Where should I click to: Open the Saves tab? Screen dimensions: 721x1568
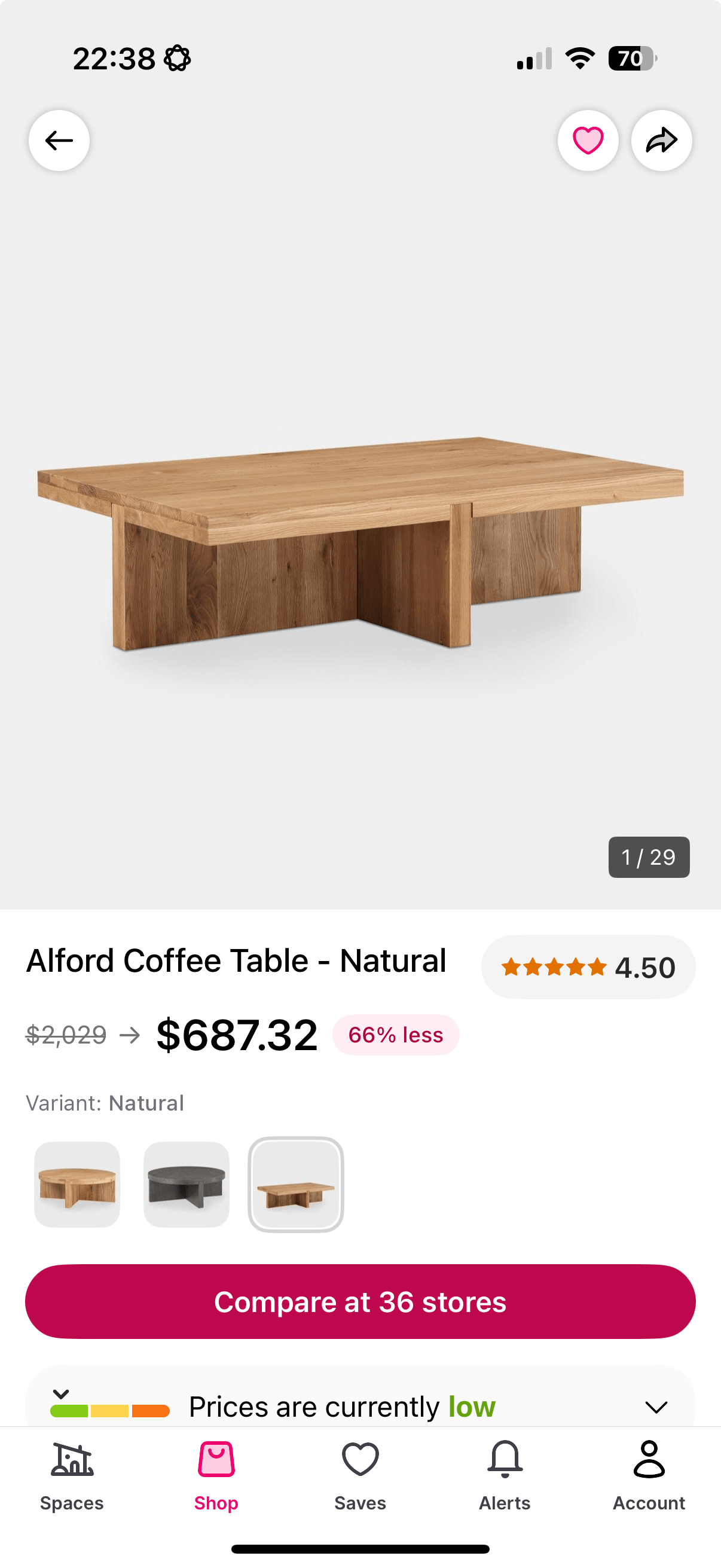(x=360, y=1476)
